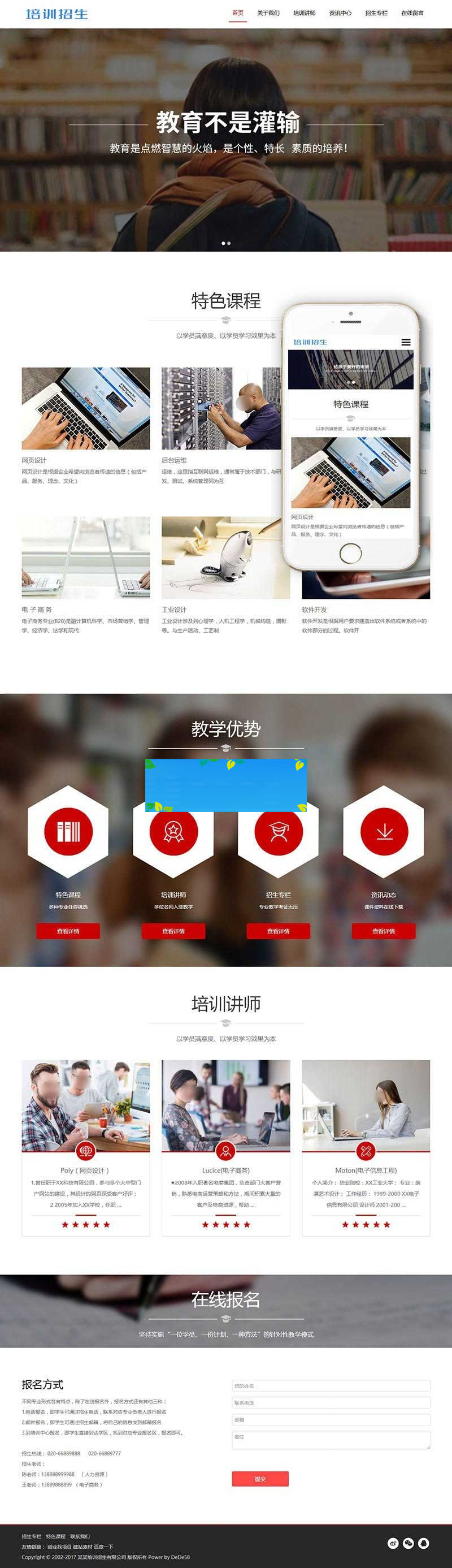Screen dimensions: 452x1568
Task: Tap 查看详情 under 资讯动态
Action: pyautogui.click(x=383, y=931)
